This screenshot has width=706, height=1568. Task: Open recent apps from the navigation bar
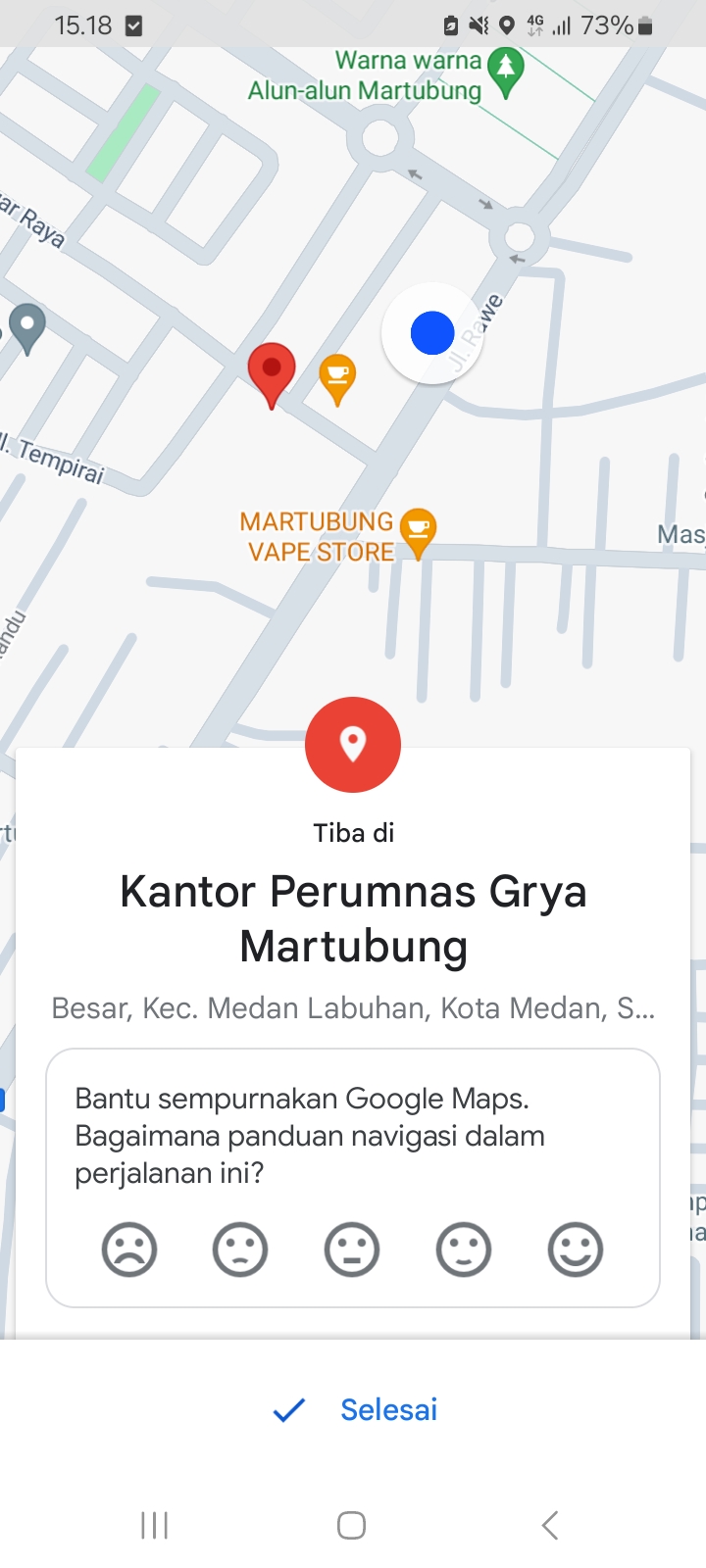click(x=155, y=1525)
